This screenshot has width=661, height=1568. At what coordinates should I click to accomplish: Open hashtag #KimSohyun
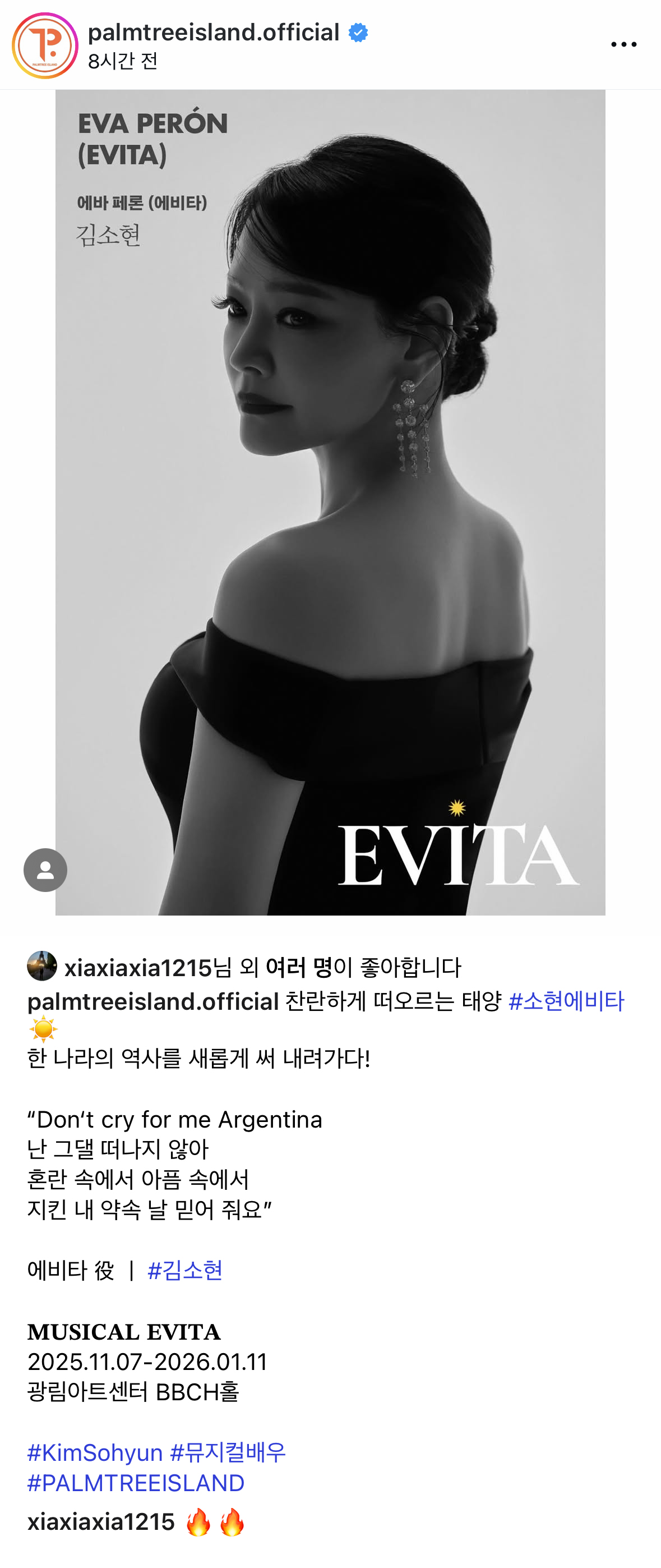95,1452
